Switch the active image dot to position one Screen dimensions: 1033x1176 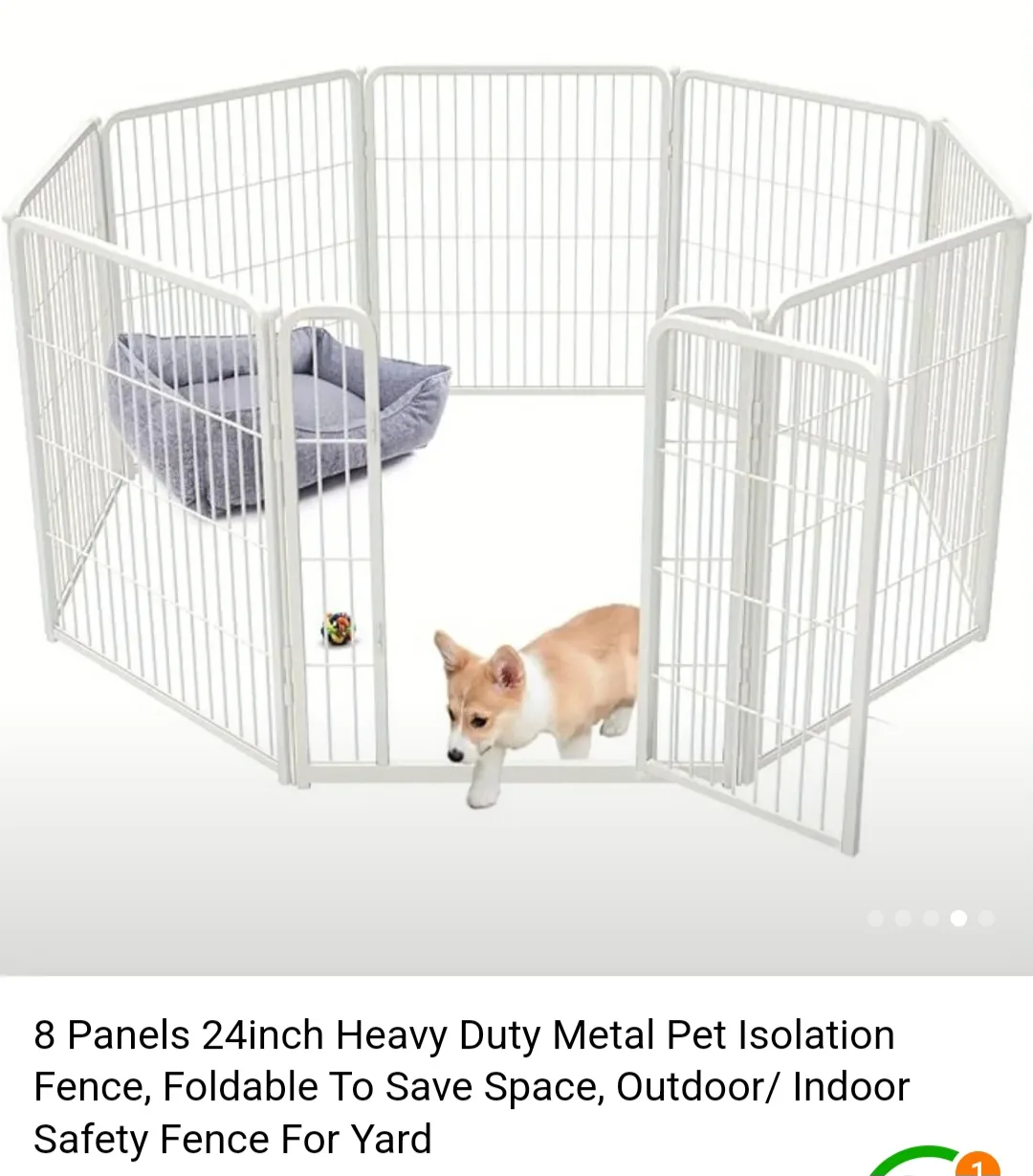[x=875, y=917]
